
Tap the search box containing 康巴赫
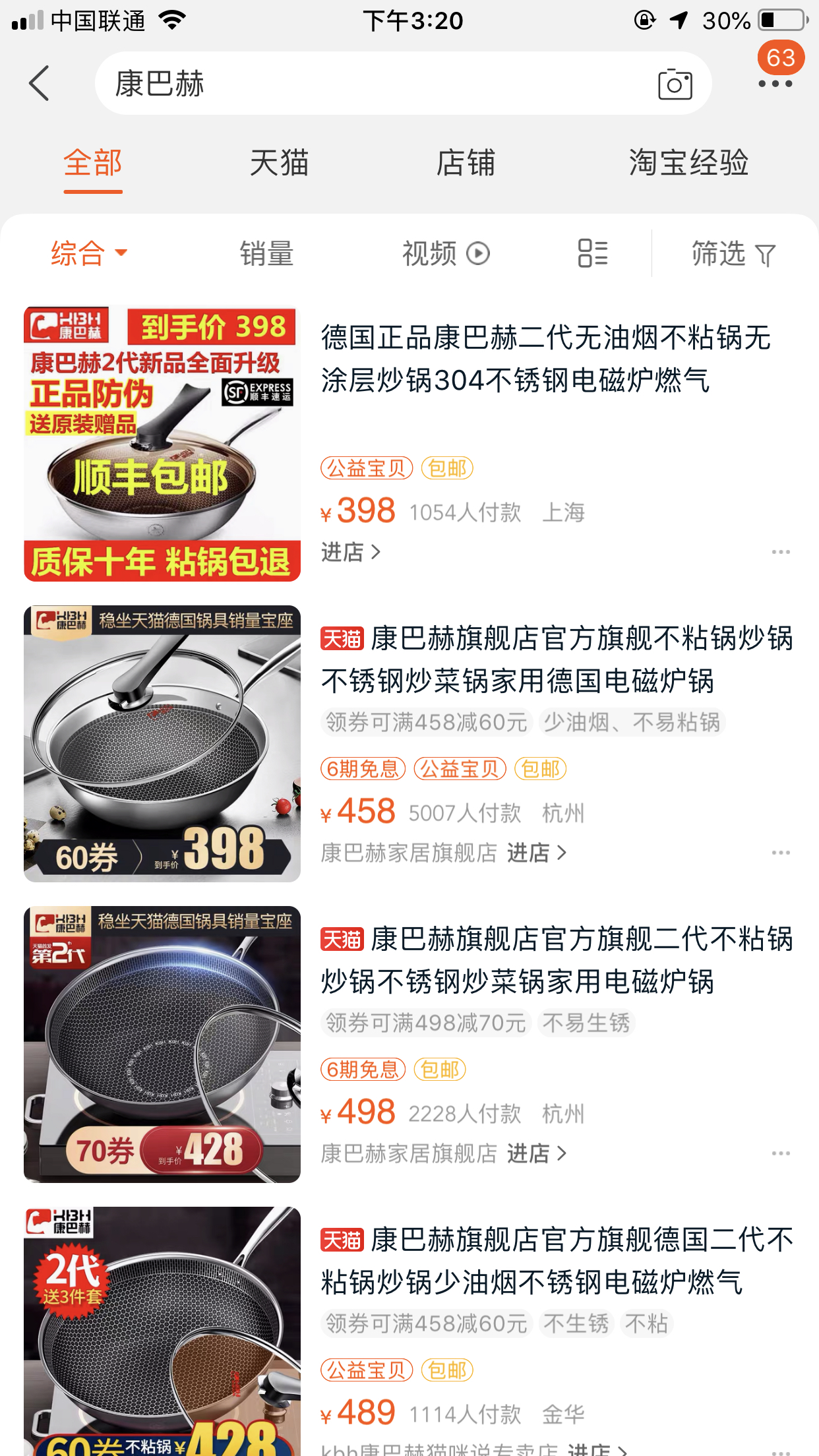pos(369,84)
